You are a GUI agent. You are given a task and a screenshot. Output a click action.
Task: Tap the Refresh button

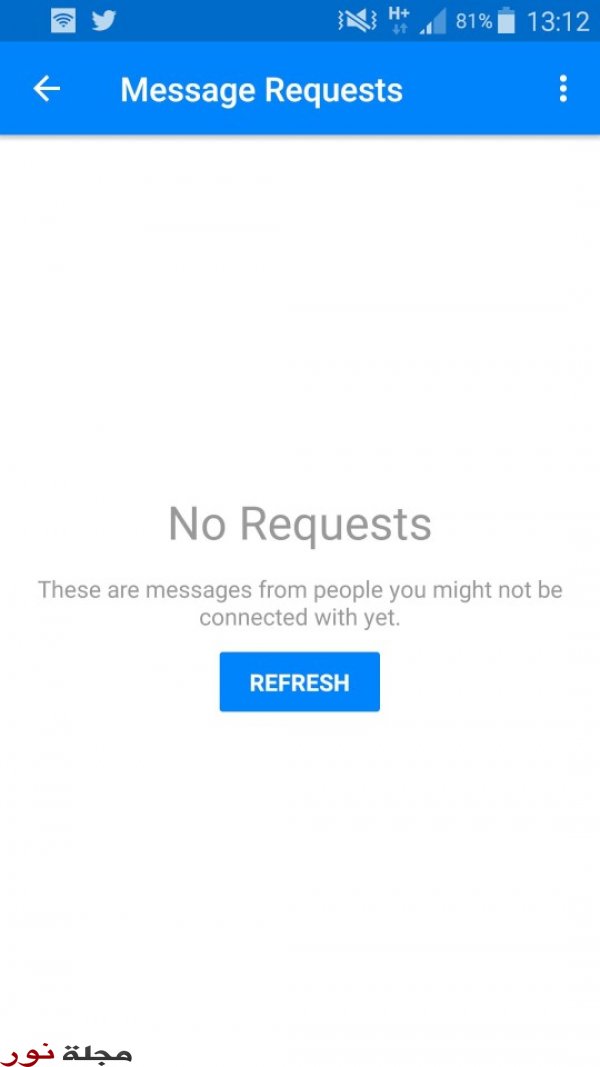[299, 682]
